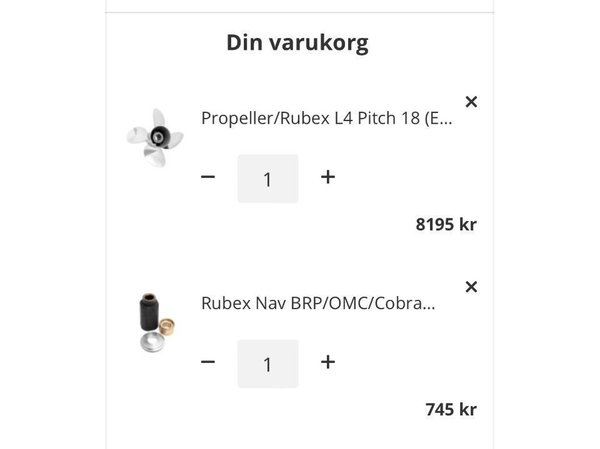
Task: Open the Rubex Nav BRP/OMC/Cobra product
Action: point(318,304)
